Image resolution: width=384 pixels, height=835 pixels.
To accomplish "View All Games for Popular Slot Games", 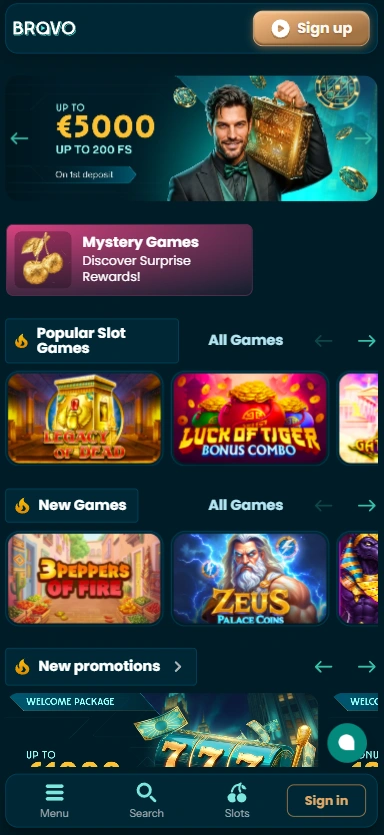I will pyautogui.click(x=246, y=340).
